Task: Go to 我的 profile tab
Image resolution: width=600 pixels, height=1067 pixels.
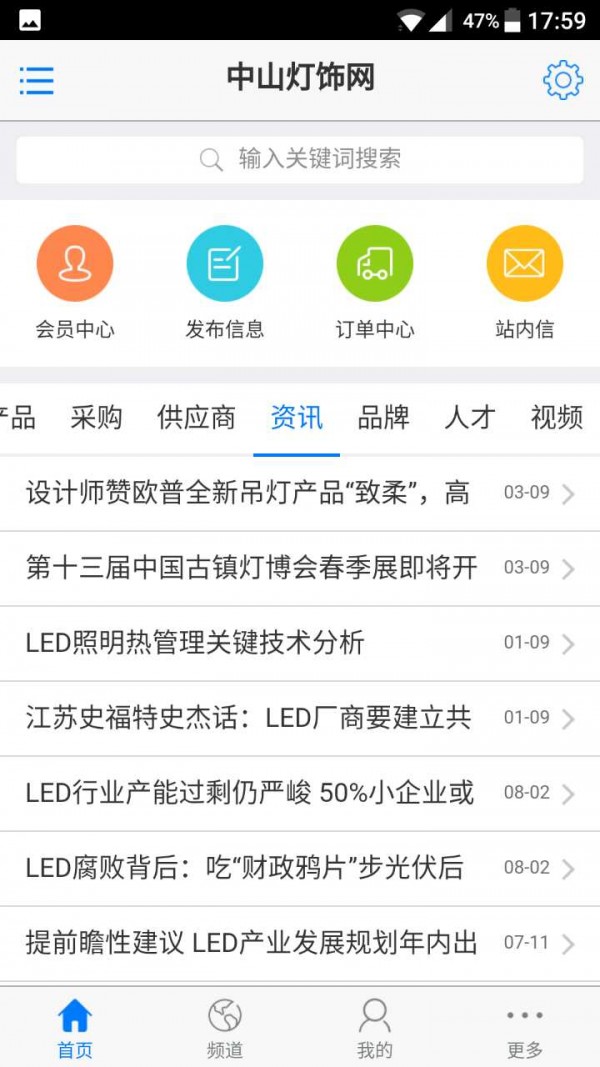Action: coord(375,1028)
